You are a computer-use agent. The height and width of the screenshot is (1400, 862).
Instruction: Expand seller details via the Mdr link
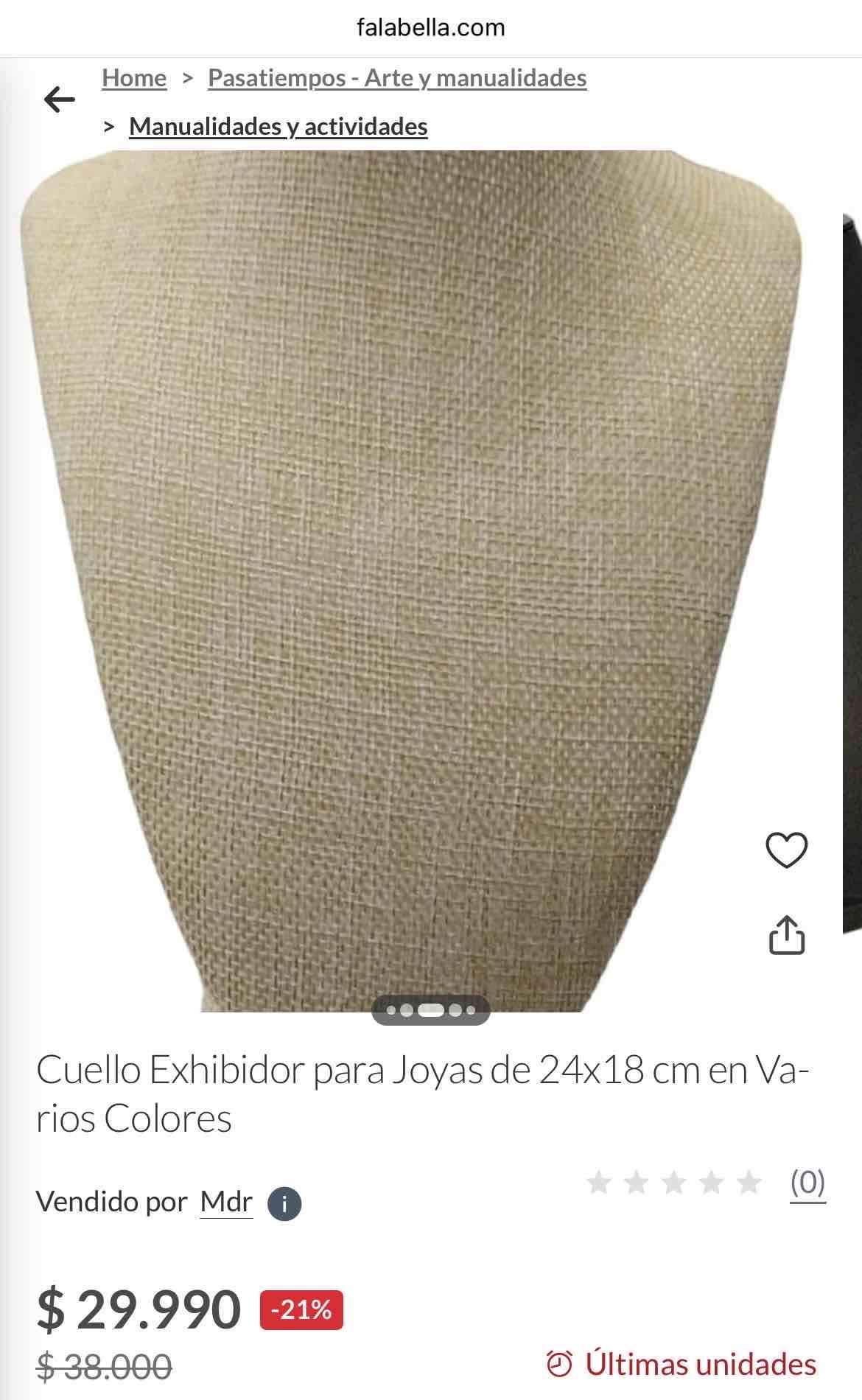(226, 1200)
